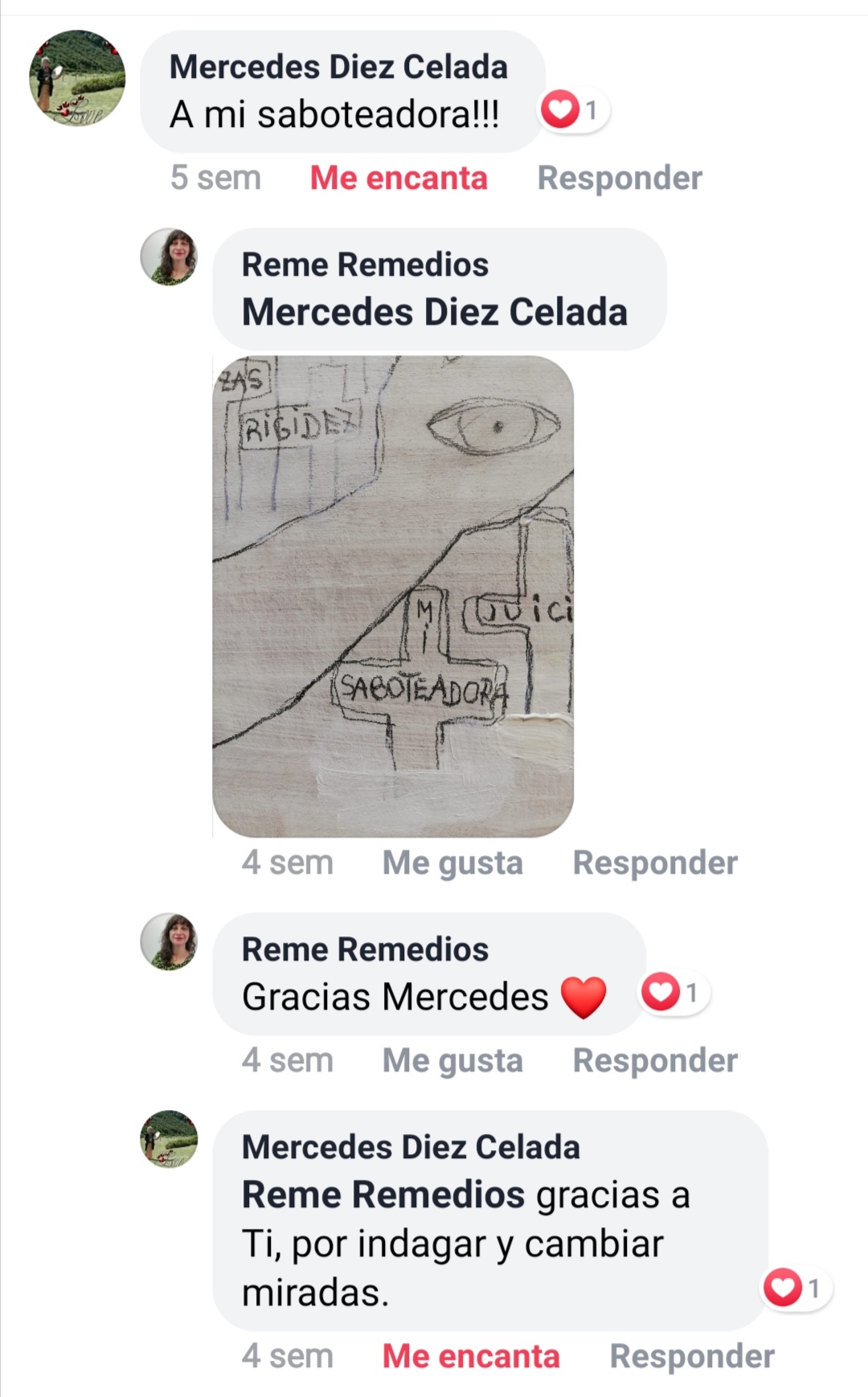The width and height of the screenshot is (868, 1397).
Task: View reactions on 'gracias a Ti' comment
Action: tap(796, 1288)
